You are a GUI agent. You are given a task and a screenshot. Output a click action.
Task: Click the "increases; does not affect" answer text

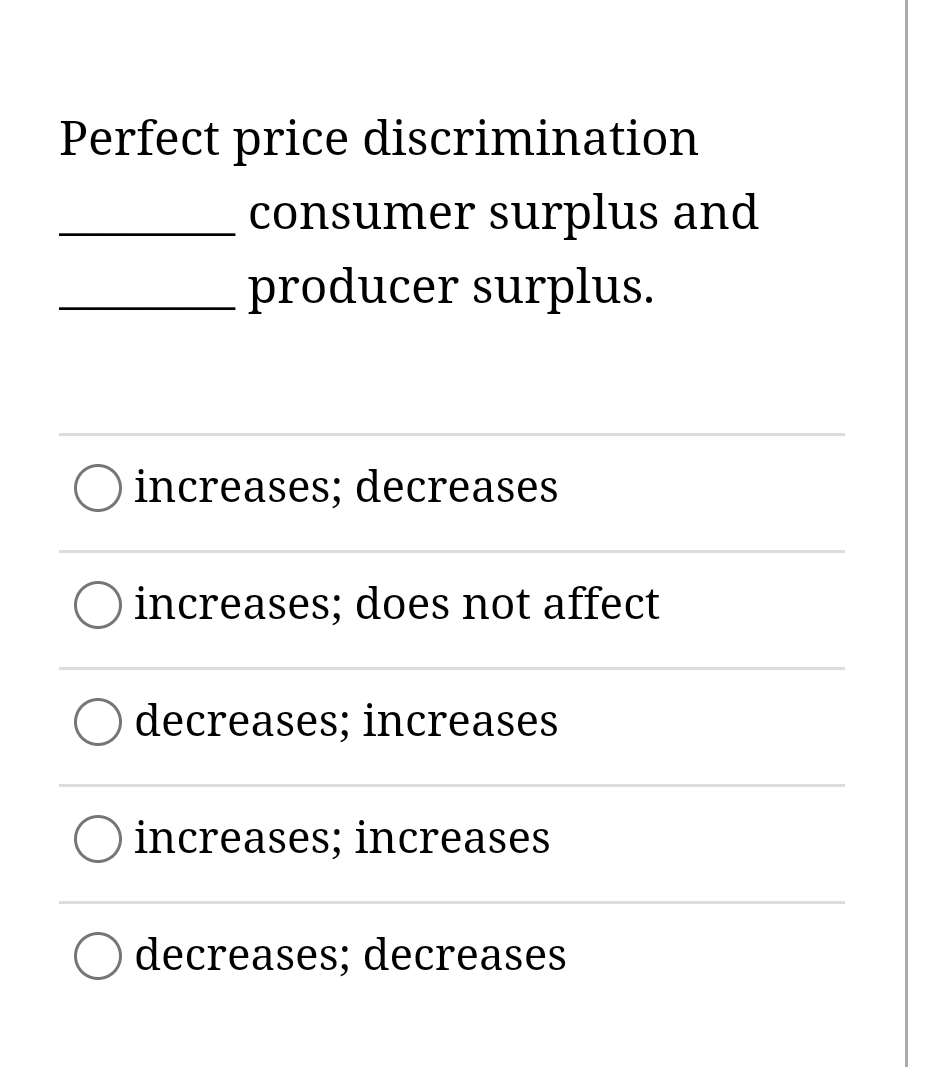pyautogui.click(x=397, y=603)
